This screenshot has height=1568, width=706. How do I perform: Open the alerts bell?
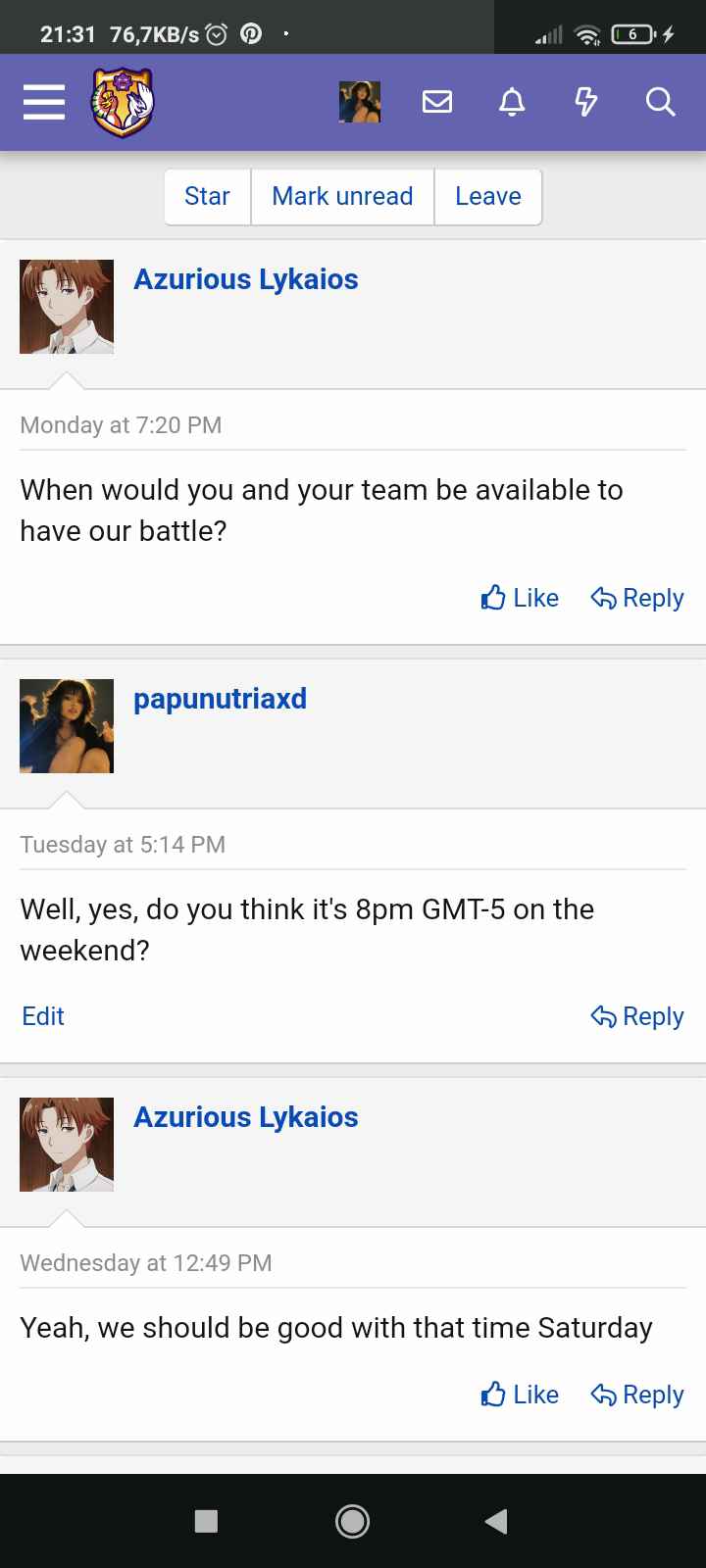[x=512, y=102]
